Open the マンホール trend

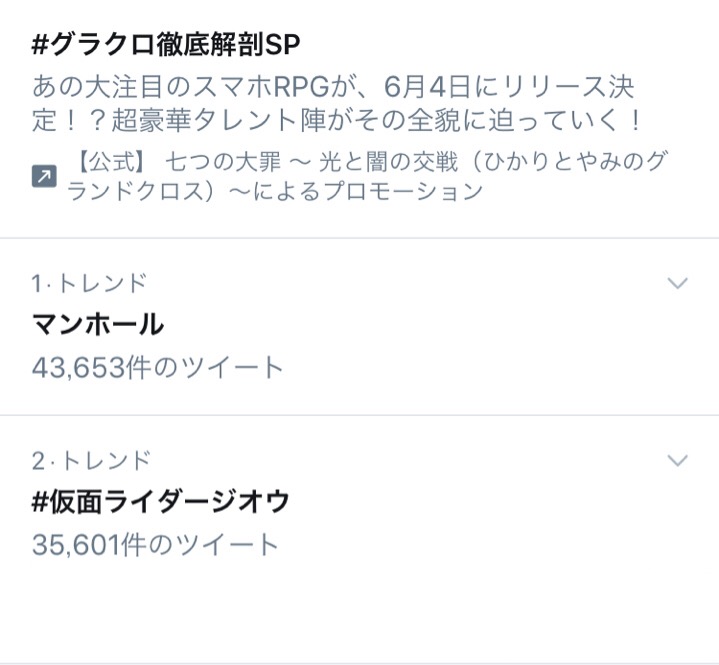(98, 325)
